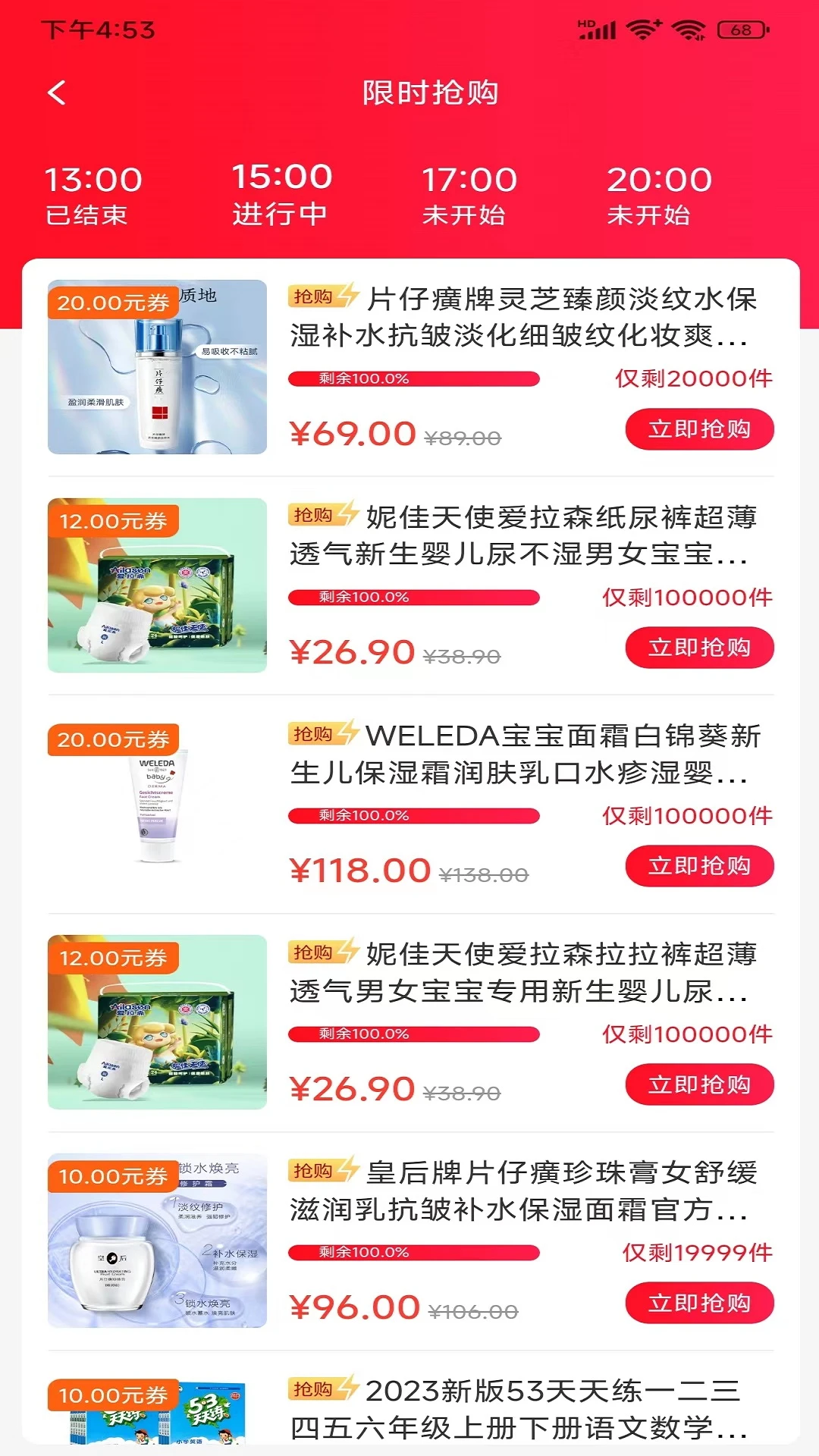Go back from 限时抢购 page
819x1456 pixels.
pos(57,93)
